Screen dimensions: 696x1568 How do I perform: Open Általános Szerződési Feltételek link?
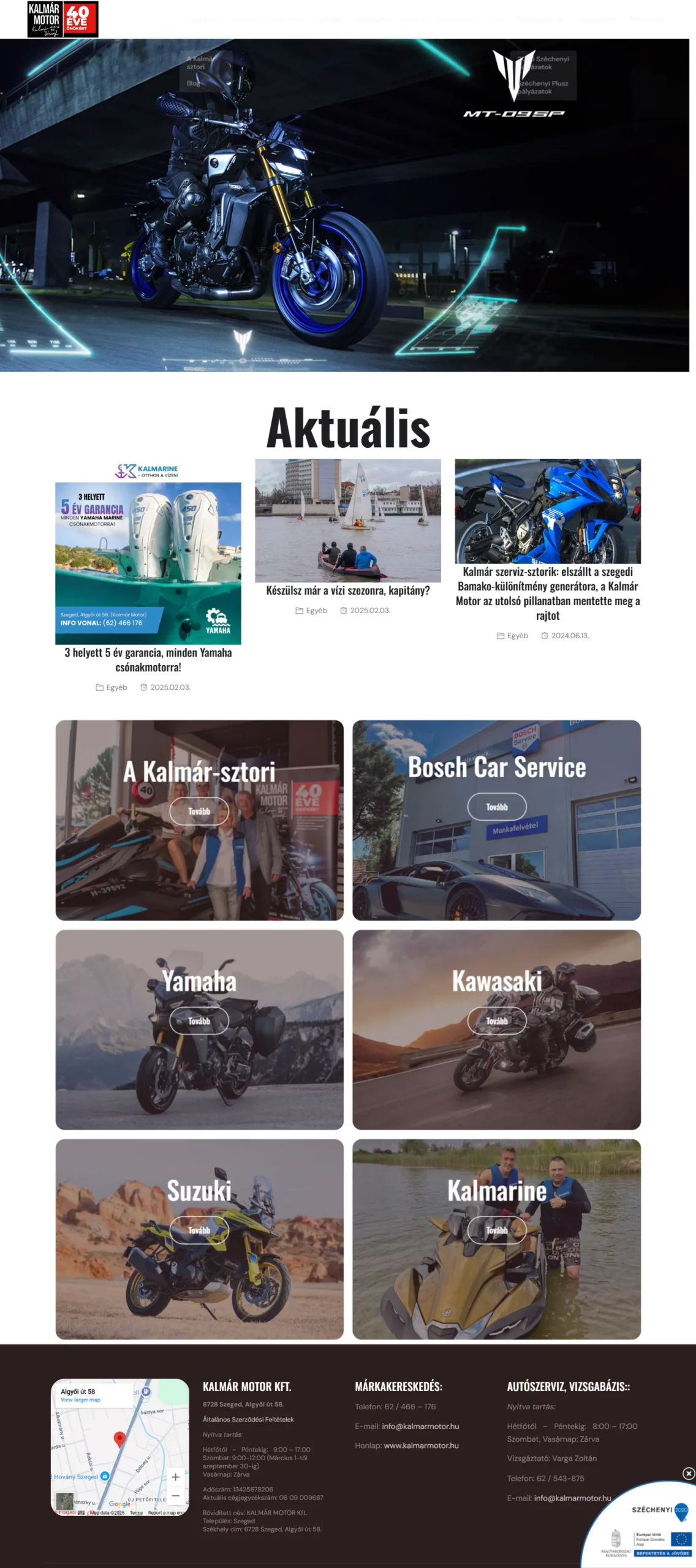248,1419
